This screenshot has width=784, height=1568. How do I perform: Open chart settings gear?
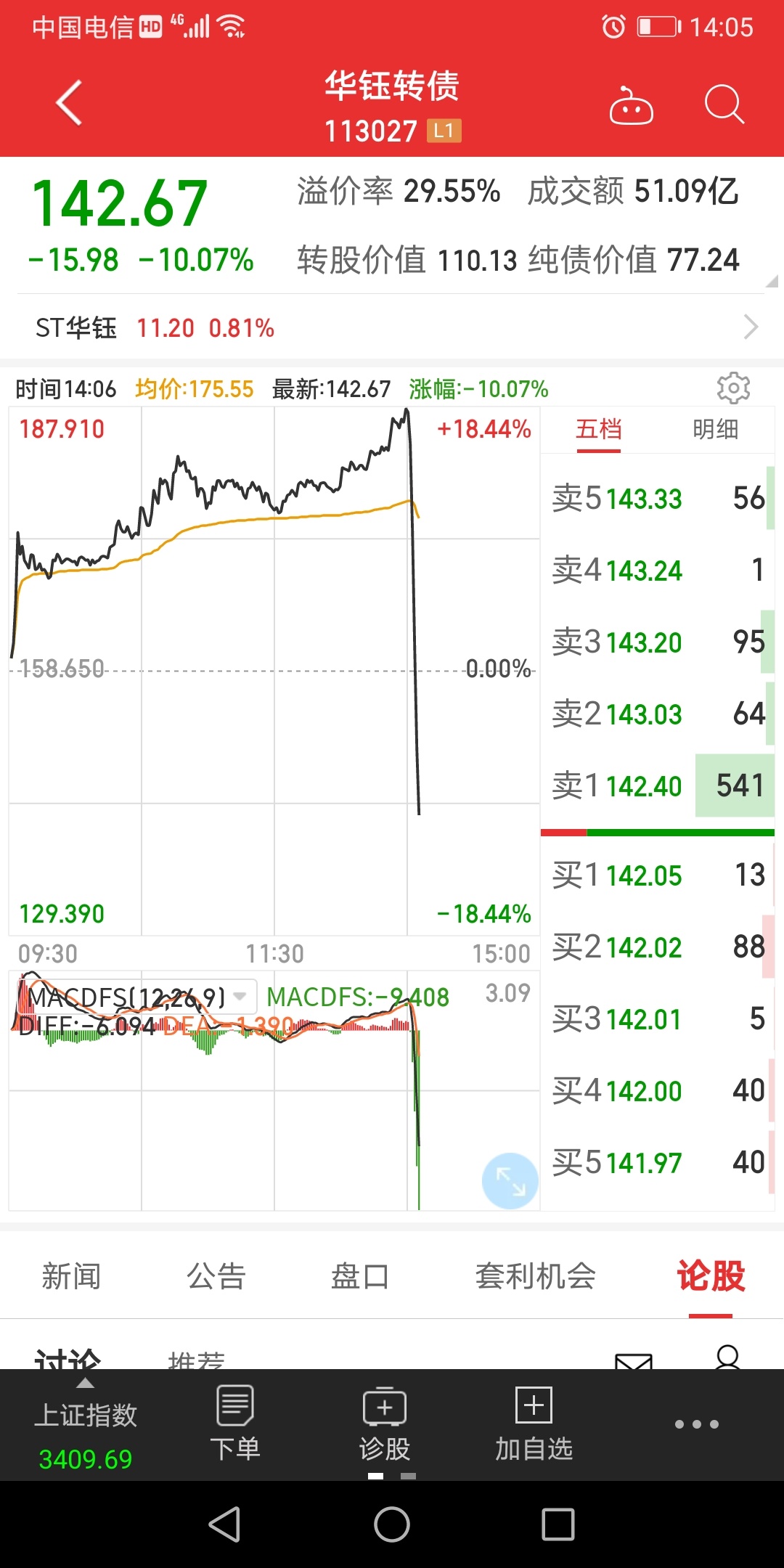pyautogui.click(x=733, y=388)
